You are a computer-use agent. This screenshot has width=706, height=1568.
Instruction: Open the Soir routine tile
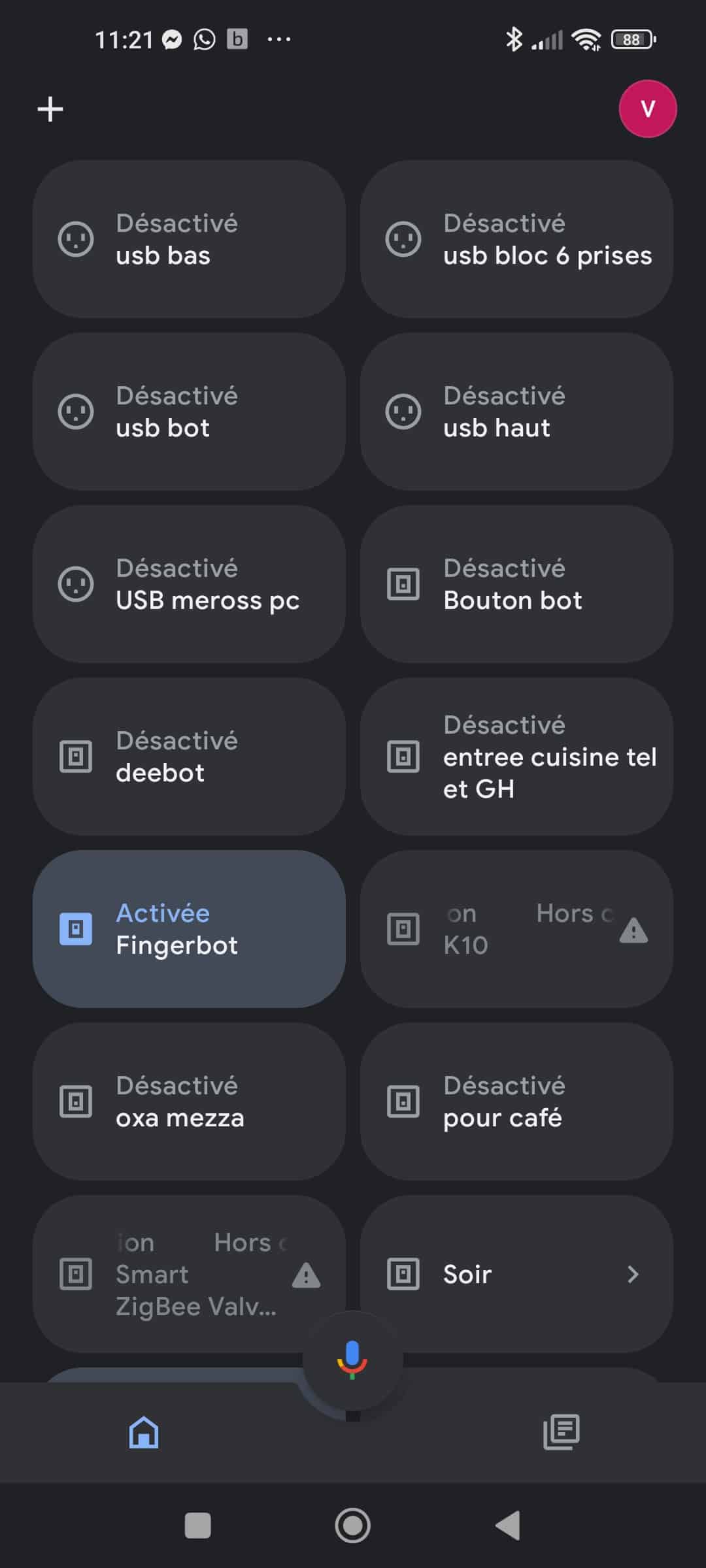pos(516,1274)
